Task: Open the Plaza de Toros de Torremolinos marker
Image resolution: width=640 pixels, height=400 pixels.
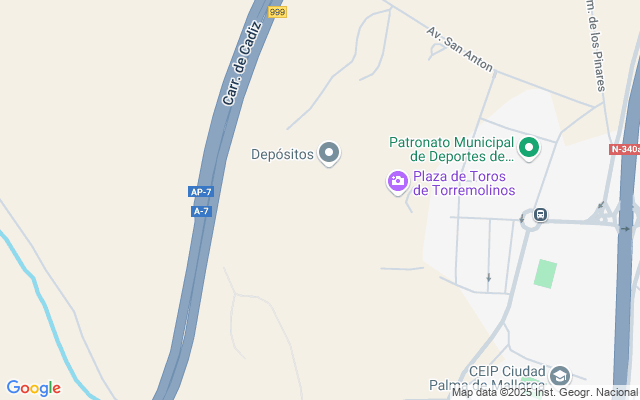Action: coord(397,181)
